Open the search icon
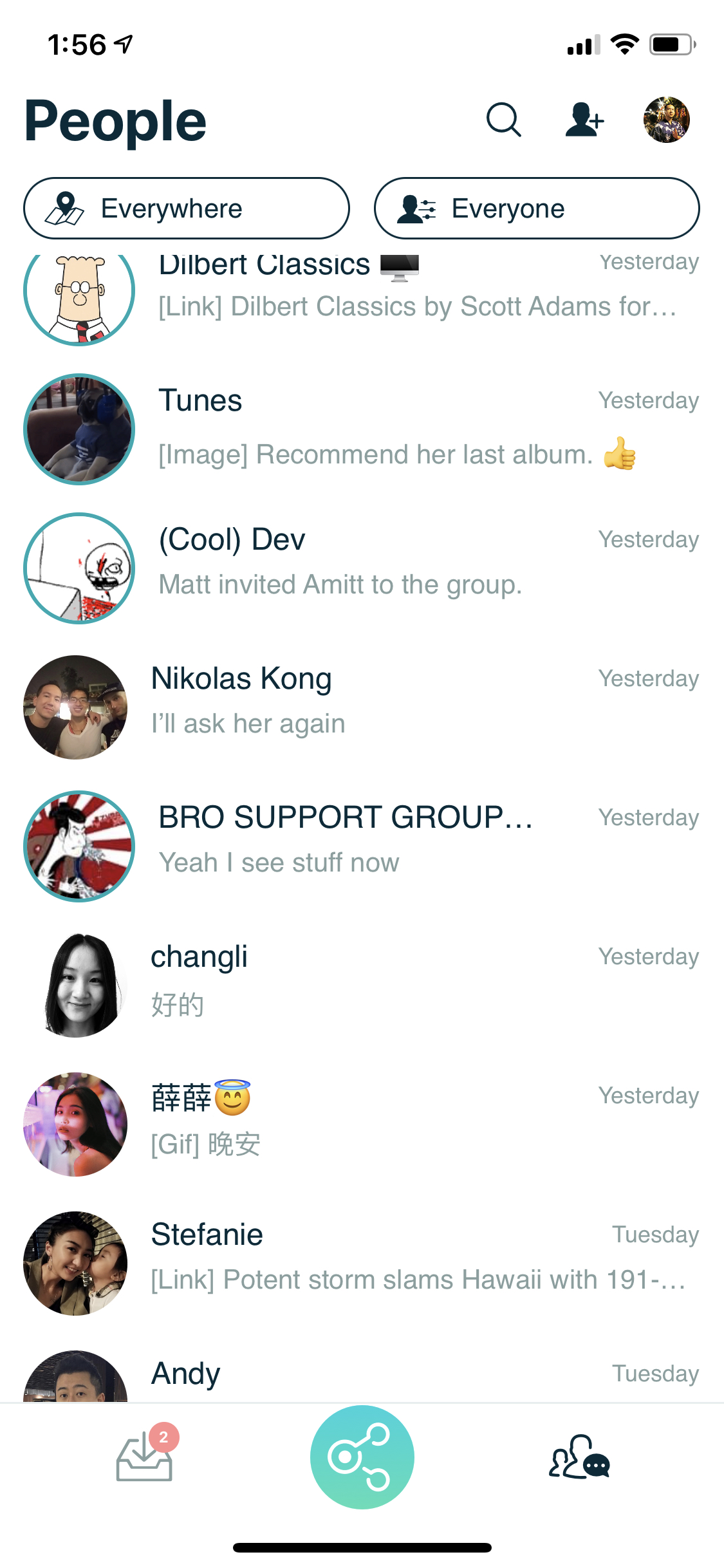The height and width of the screenshot is (1568, 724). (x=503, y=120)
